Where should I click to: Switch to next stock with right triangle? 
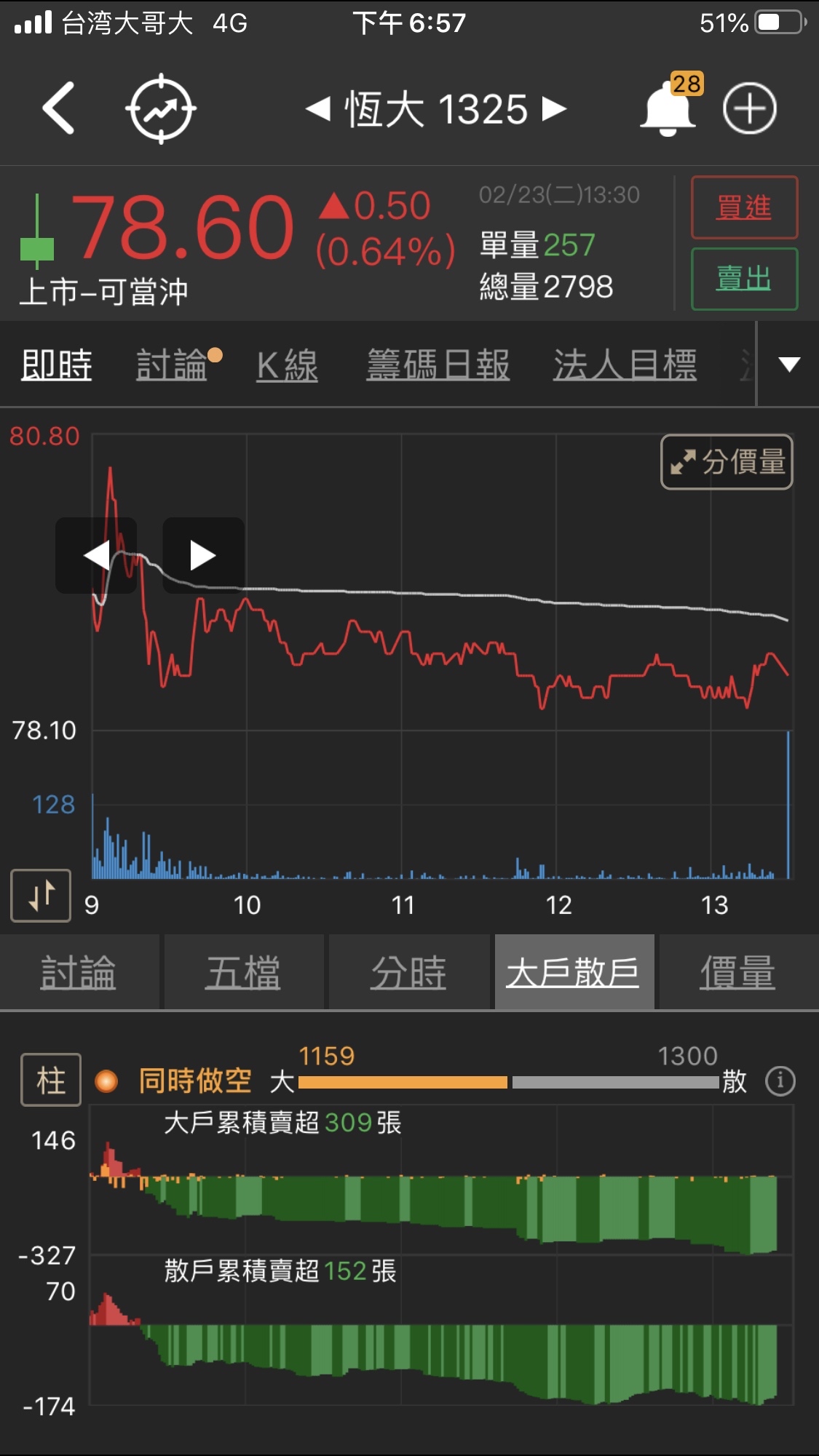pyautogui.click(x=554, y=109)
